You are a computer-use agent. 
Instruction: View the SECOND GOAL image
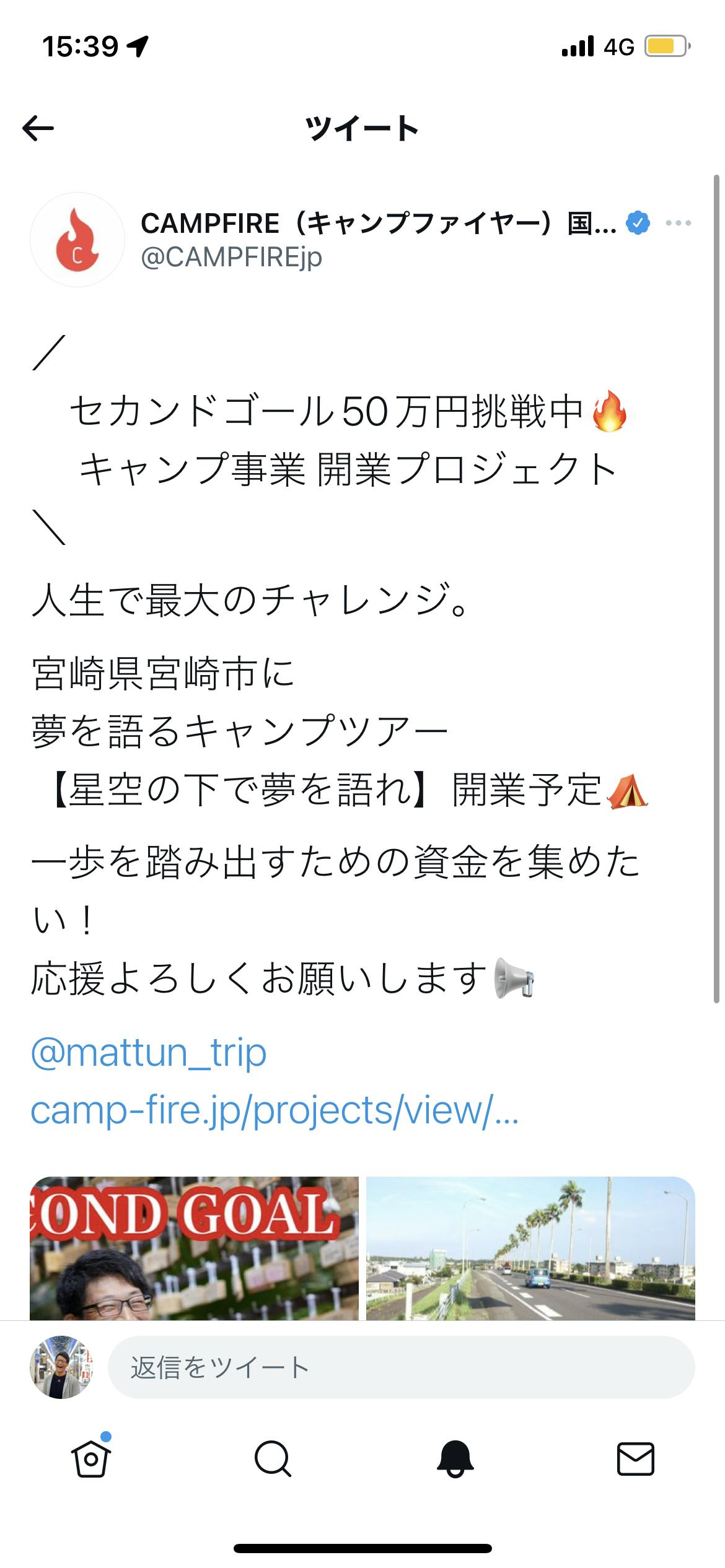[x=194, y=1248]
